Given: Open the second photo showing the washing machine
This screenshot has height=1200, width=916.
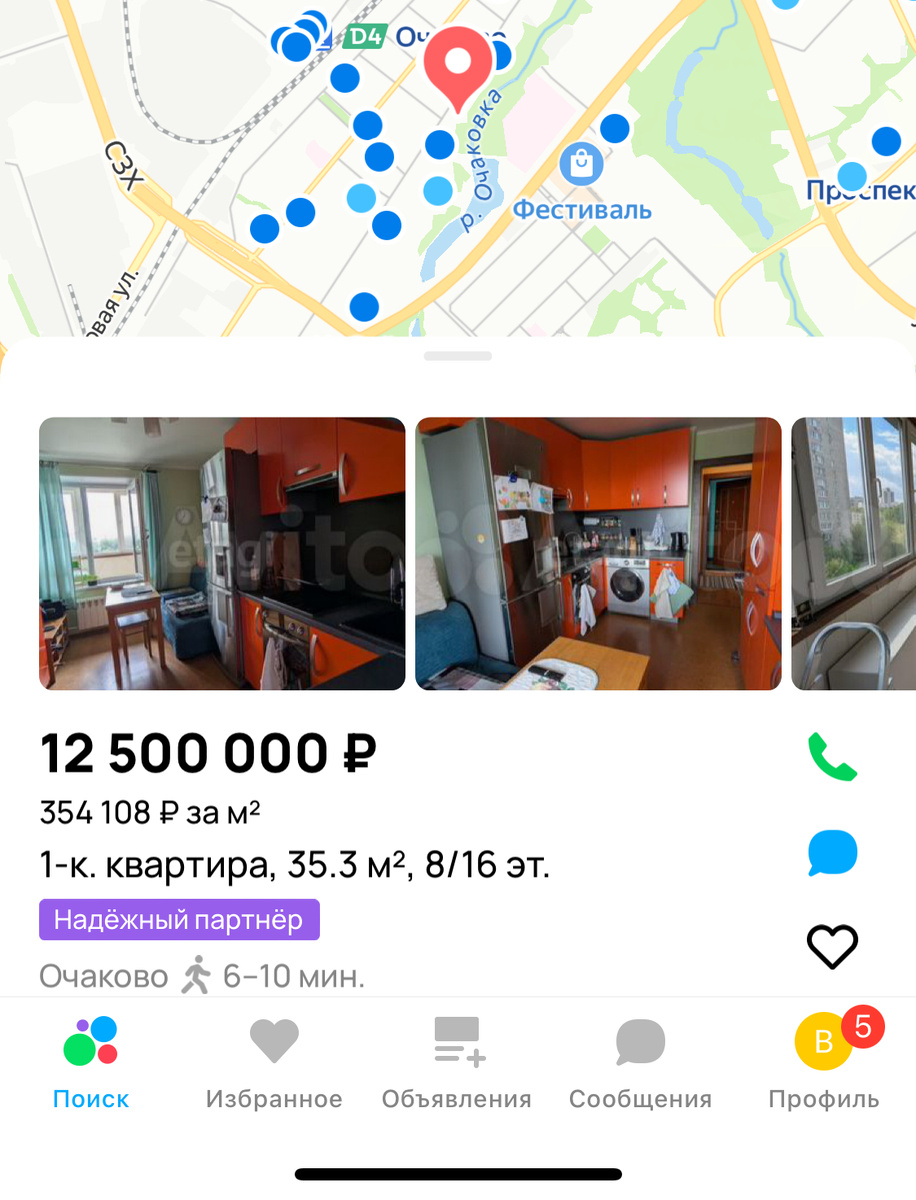Looking at the screenshot, I should point(598,553).
